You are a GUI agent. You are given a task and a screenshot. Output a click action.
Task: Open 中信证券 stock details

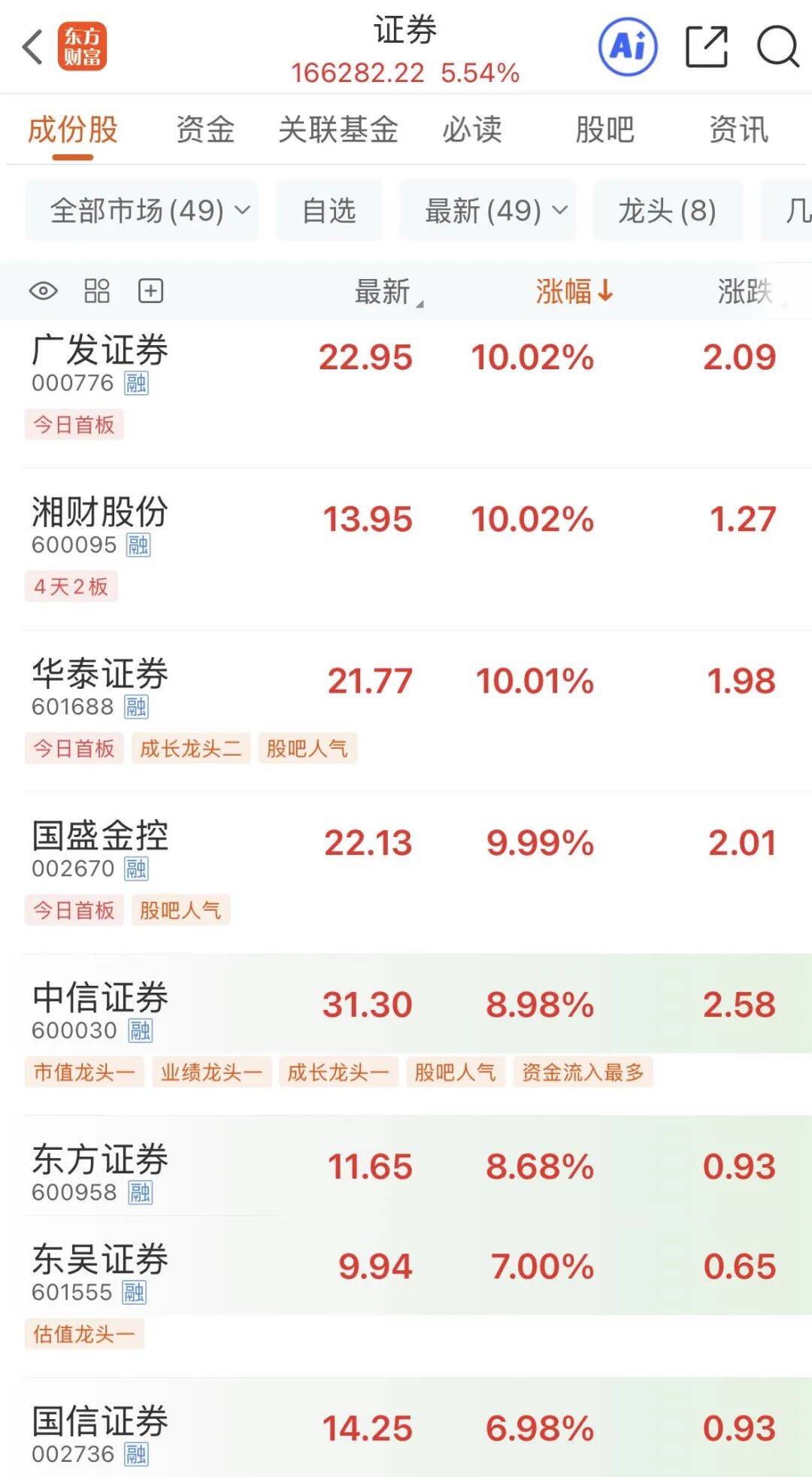(101, 1000)
